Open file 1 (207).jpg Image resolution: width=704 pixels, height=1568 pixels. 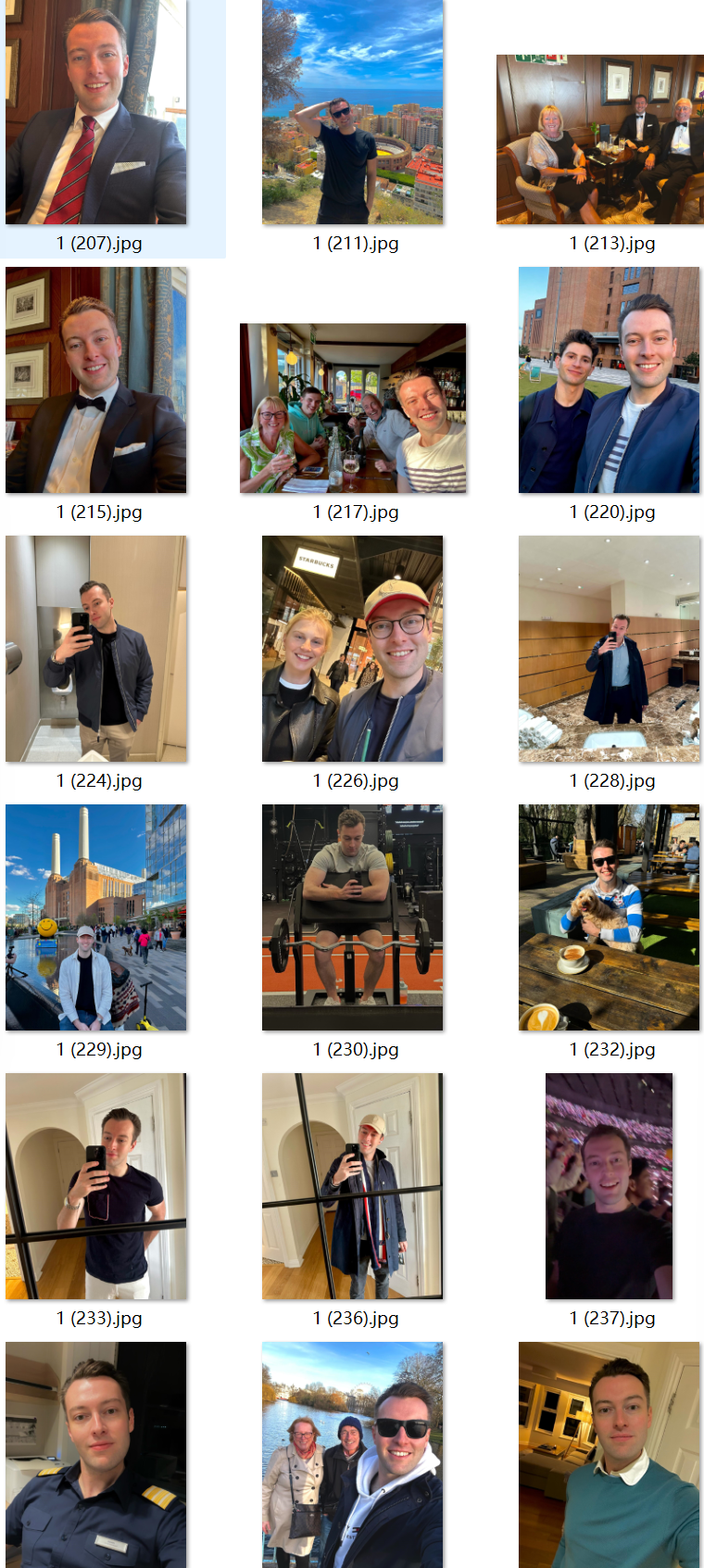(95, 111)
